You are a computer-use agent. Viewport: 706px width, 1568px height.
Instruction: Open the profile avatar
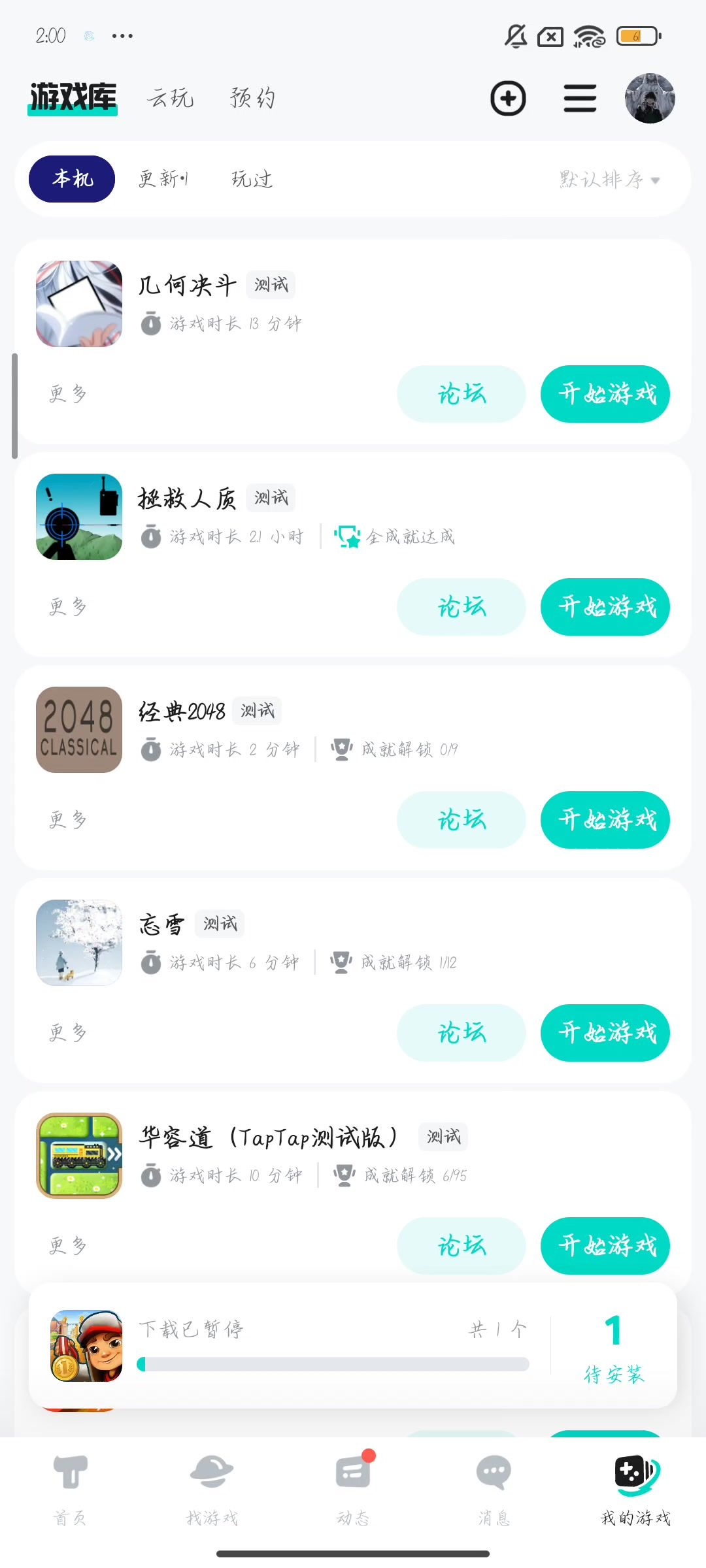click(x=650, y=99)
